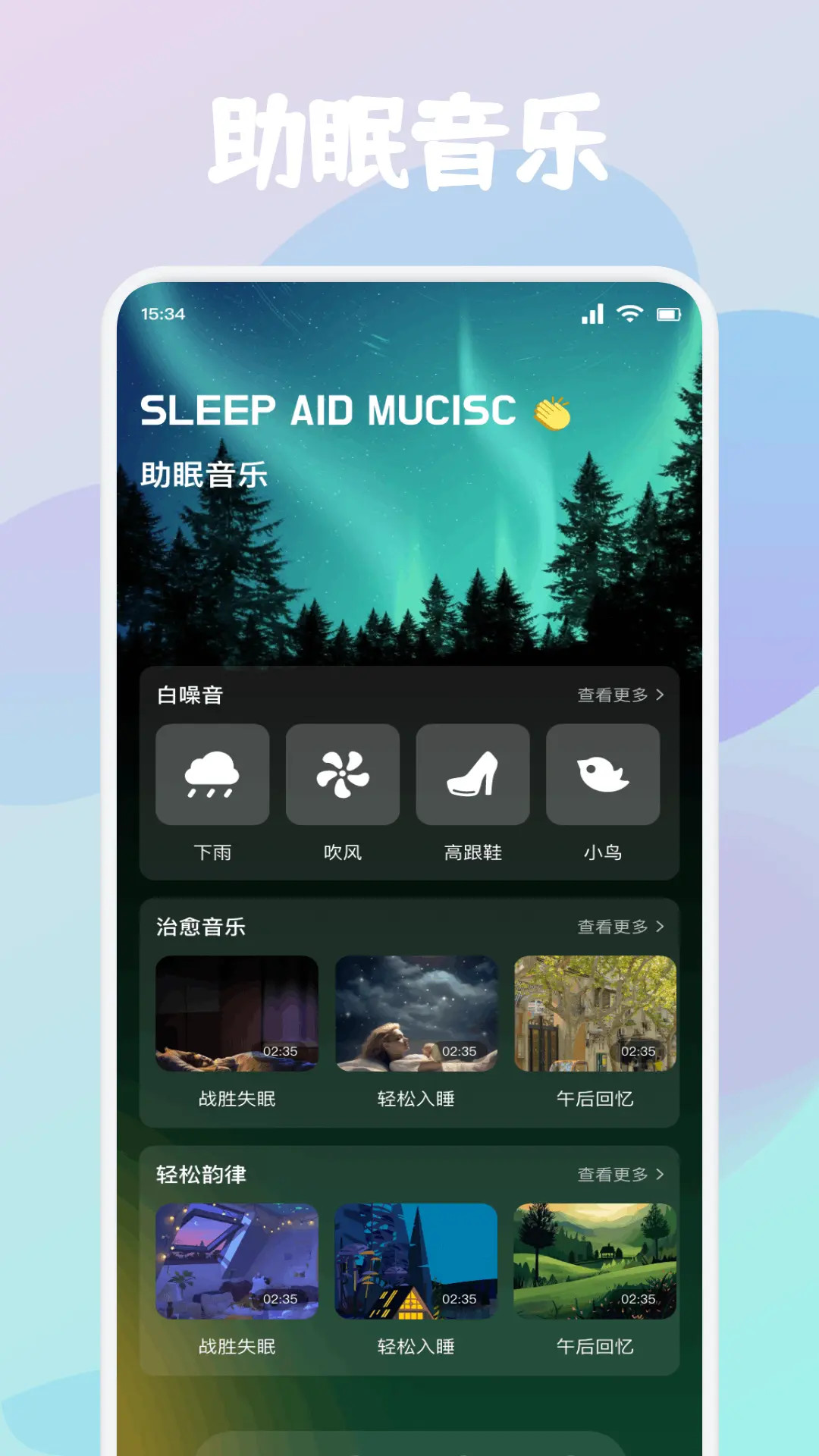819x1456 pixels.
Task: Play the bird chirping sound icon
Action: (603, 773)
